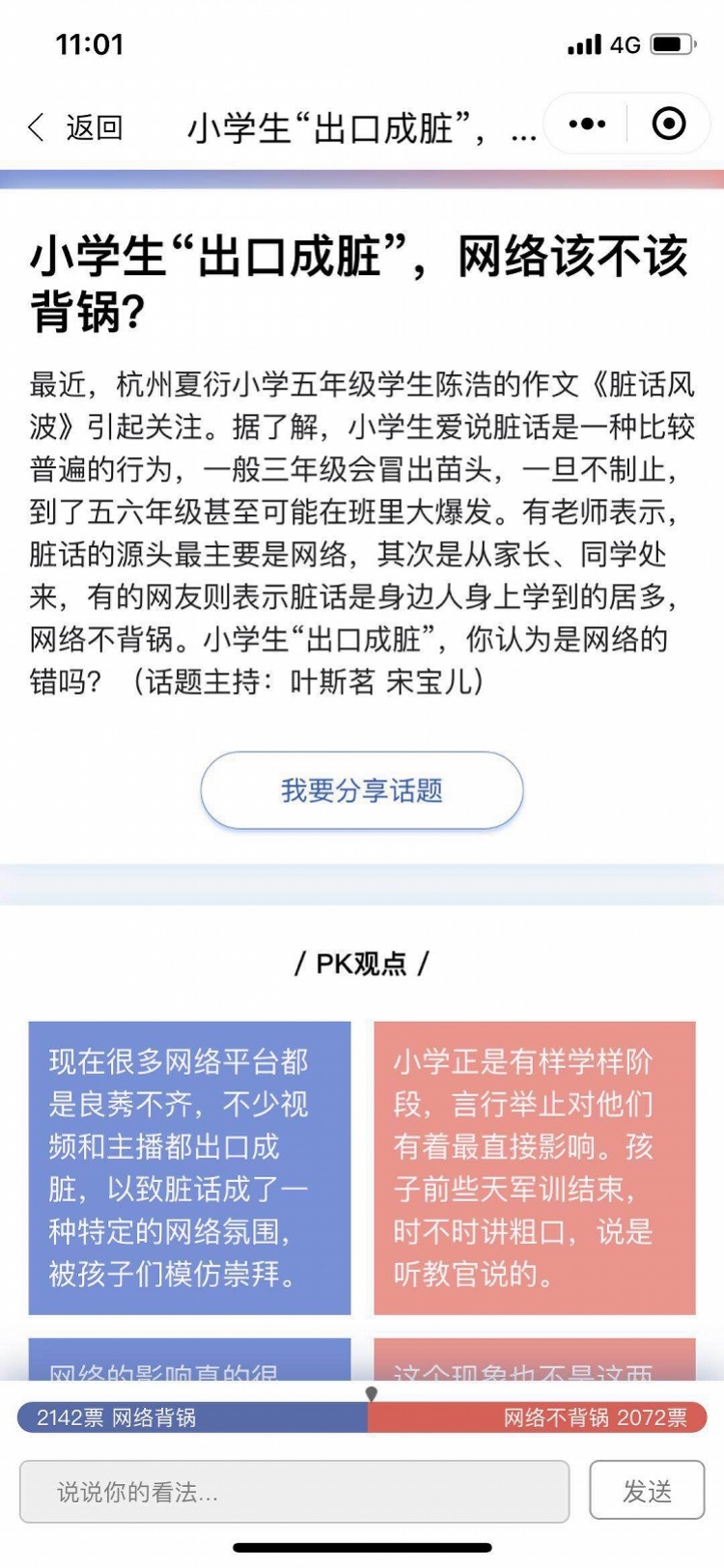Send your comment with 发送
724x1568 pixels.
(647, 1492)
